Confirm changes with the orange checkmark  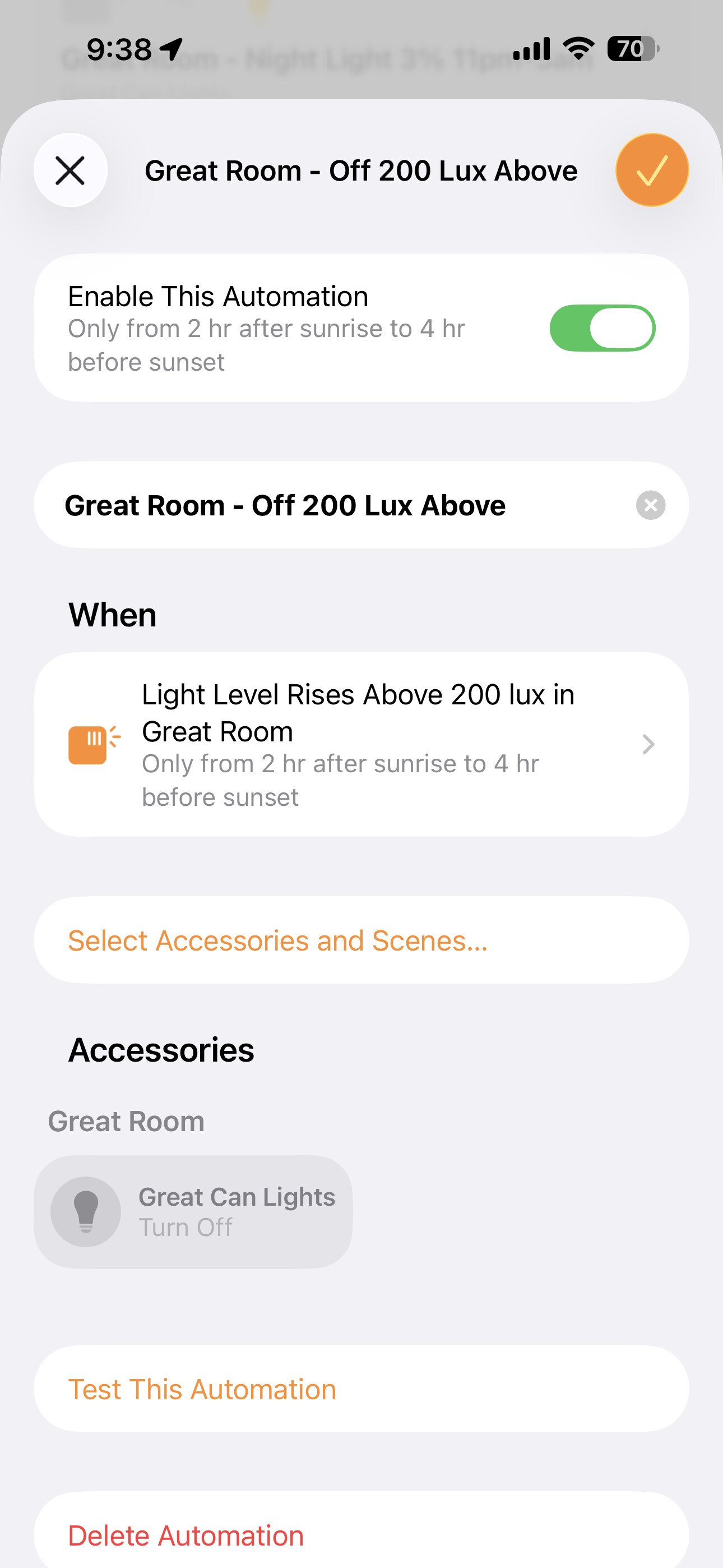(x=652, y=170)
